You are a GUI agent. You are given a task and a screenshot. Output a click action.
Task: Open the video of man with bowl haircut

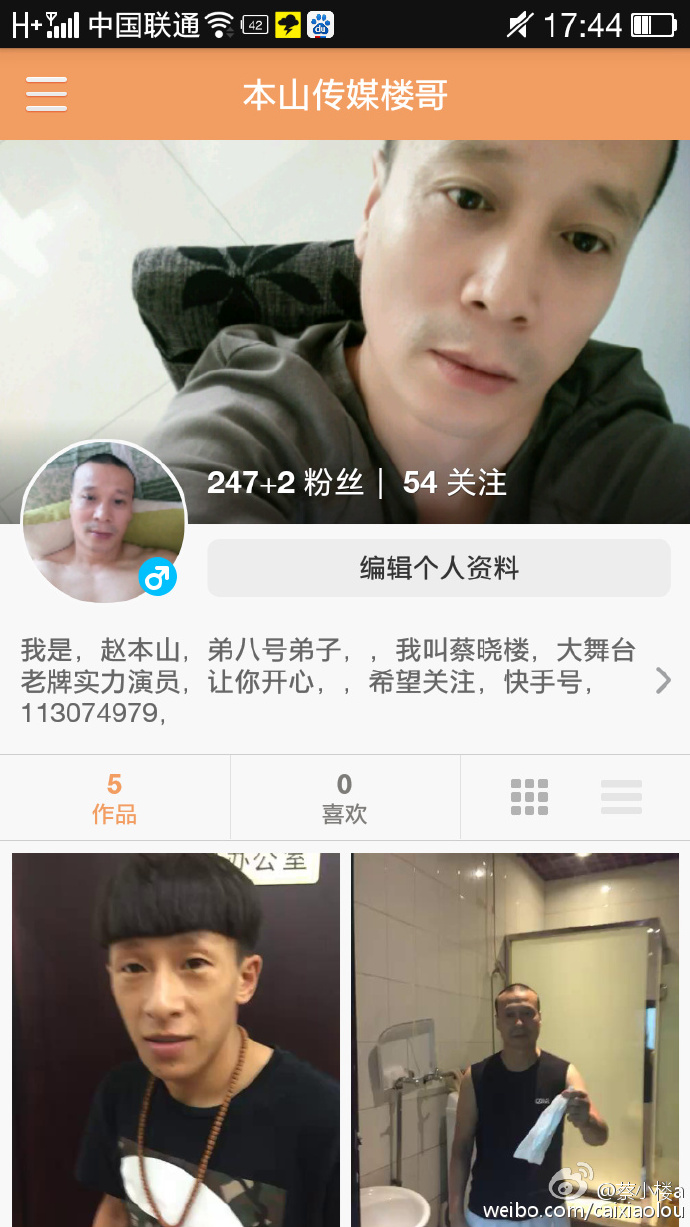(176, 1040)
